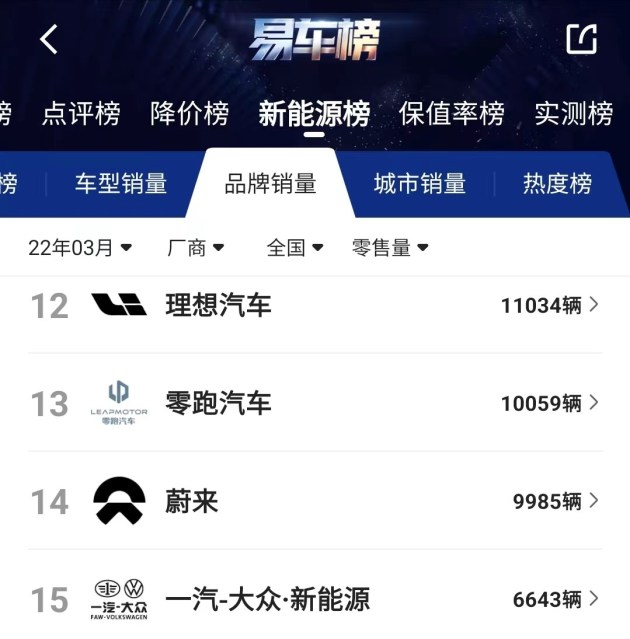The height and width of the screenshot is (639, 630).
Task: Expand the 22年03月 date filter
Action: pyautogui.click(x=79, y=247)
